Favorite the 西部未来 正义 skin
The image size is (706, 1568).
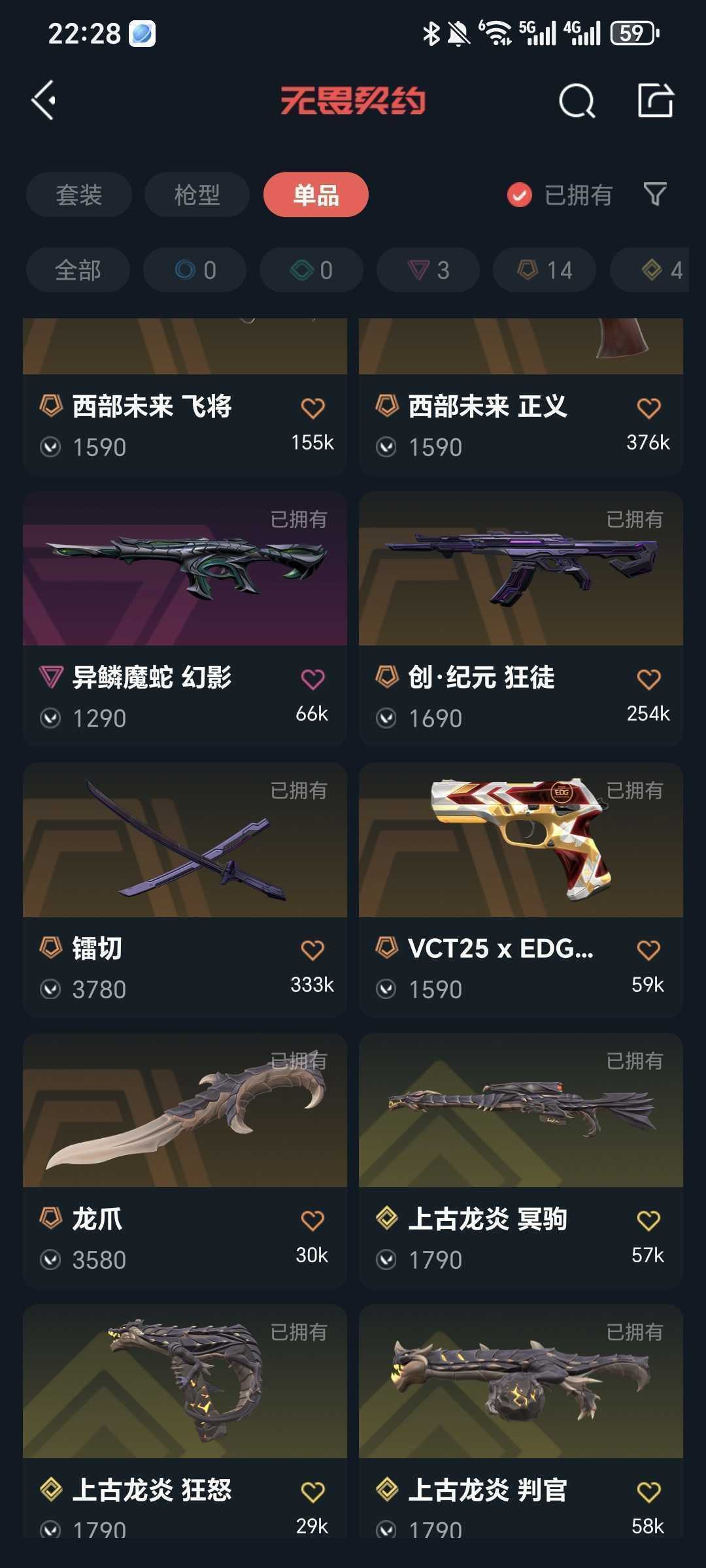[648, 408]
